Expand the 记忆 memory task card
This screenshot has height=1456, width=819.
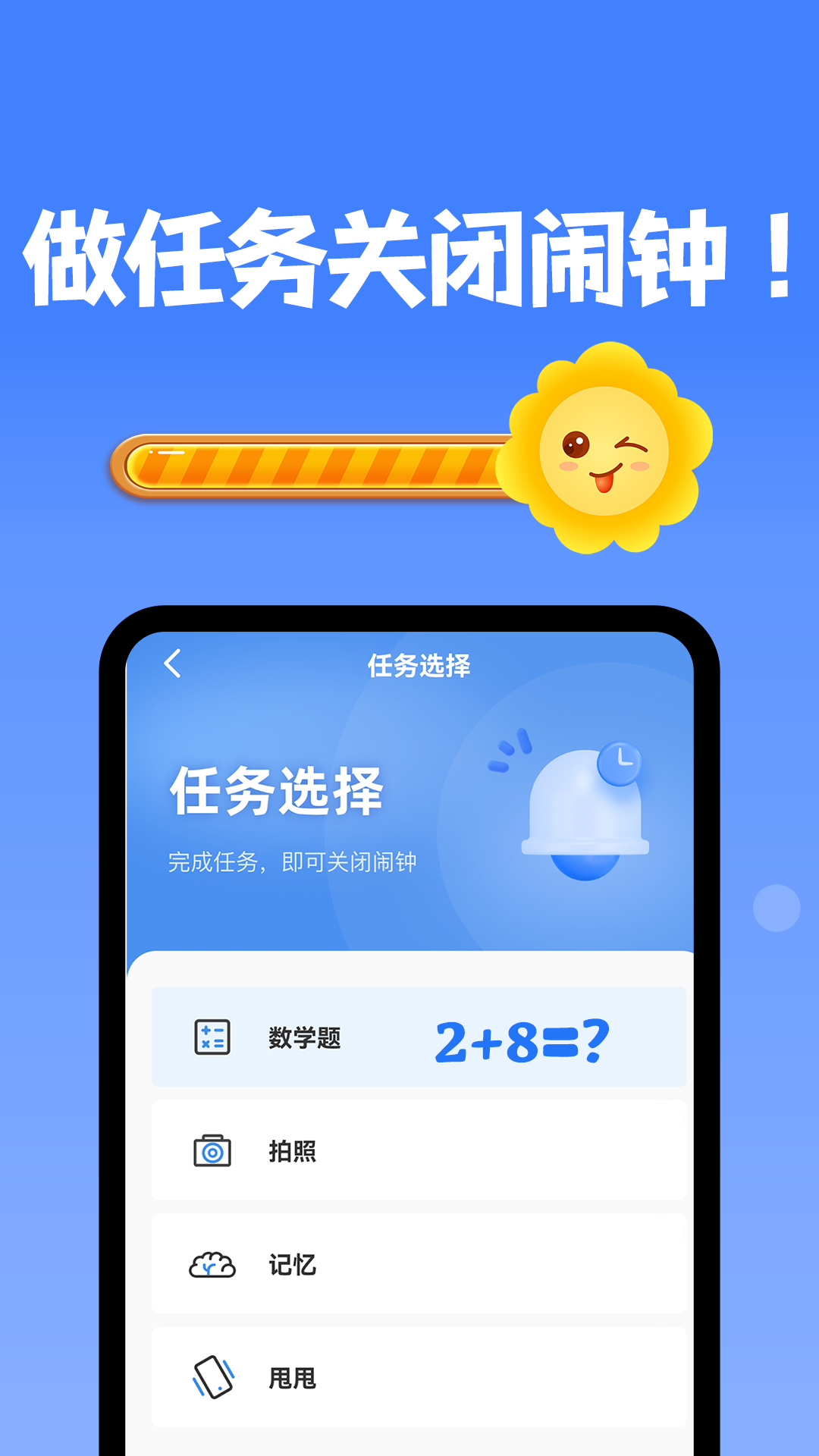[417, 1263]
